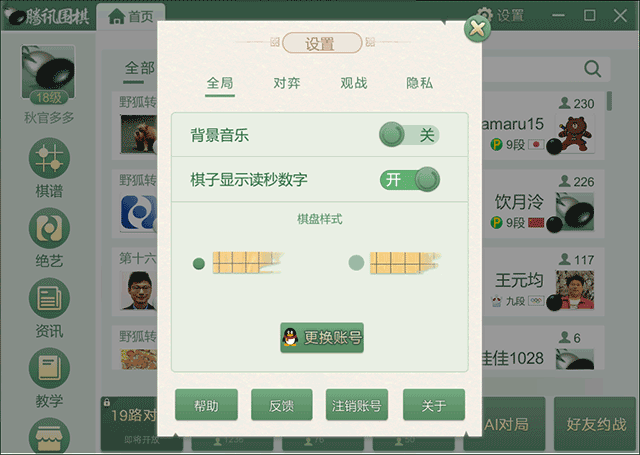Tap the search magnifier icon
640x455 pixels.
[x=592, y=68]
